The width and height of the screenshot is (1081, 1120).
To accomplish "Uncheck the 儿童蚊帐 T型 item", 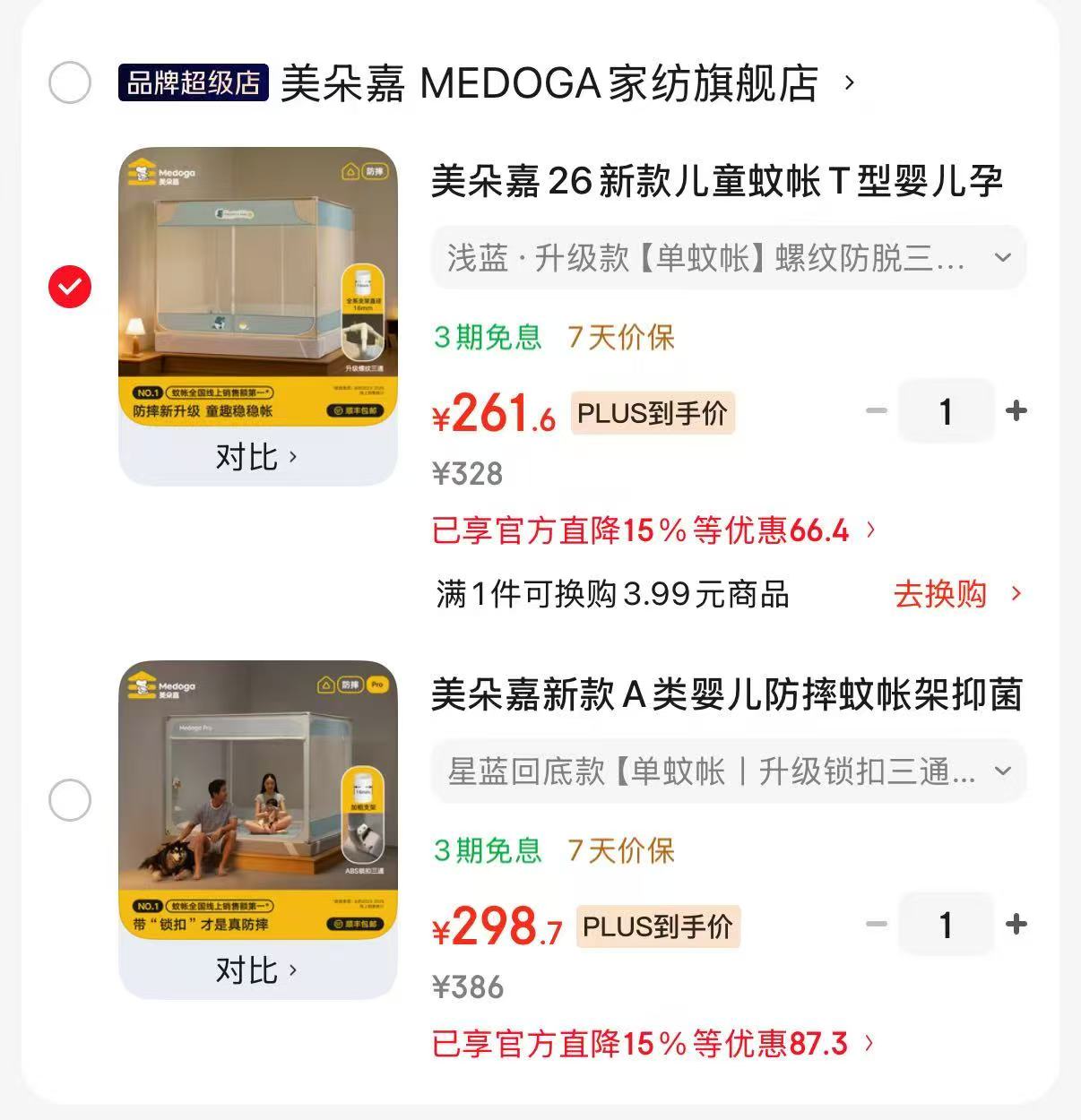I will coord(70,287).
